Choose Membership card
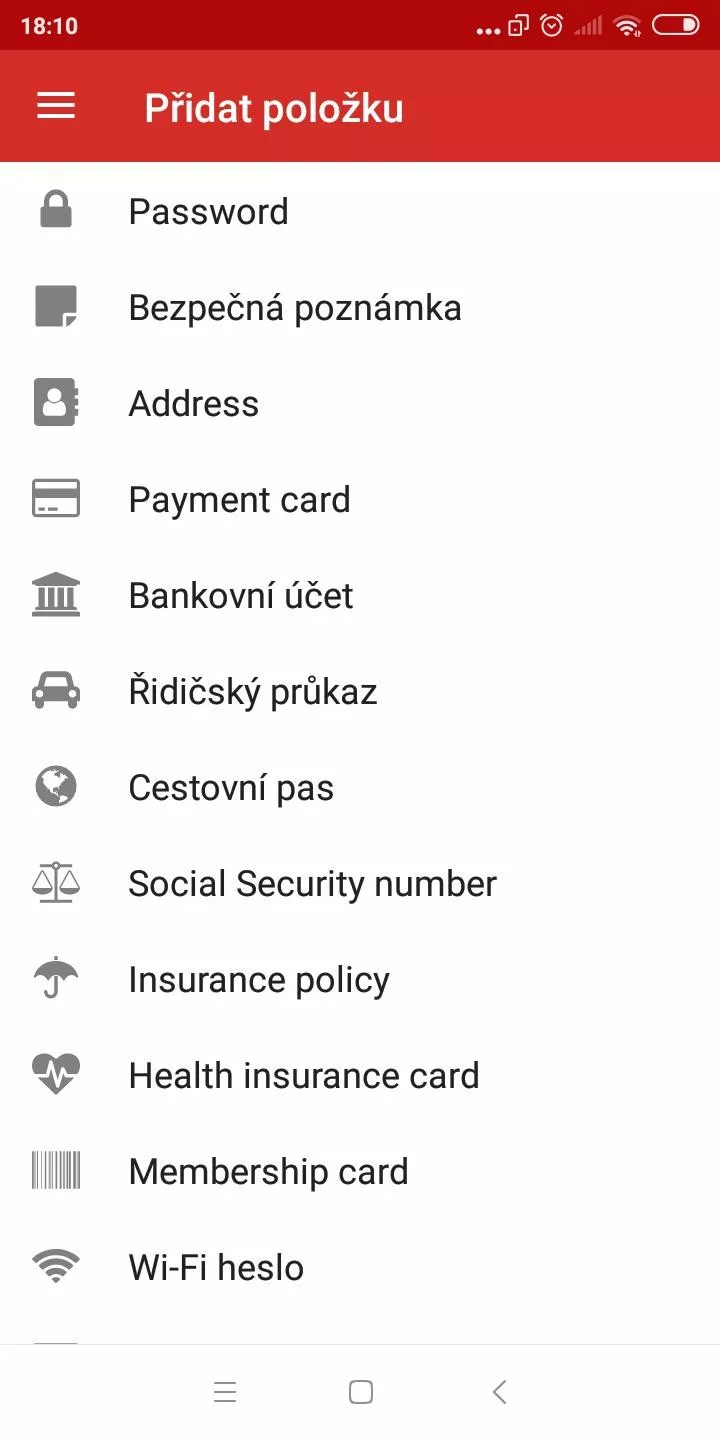This screenshot has height=1440, width=720. click(360, 1172)
